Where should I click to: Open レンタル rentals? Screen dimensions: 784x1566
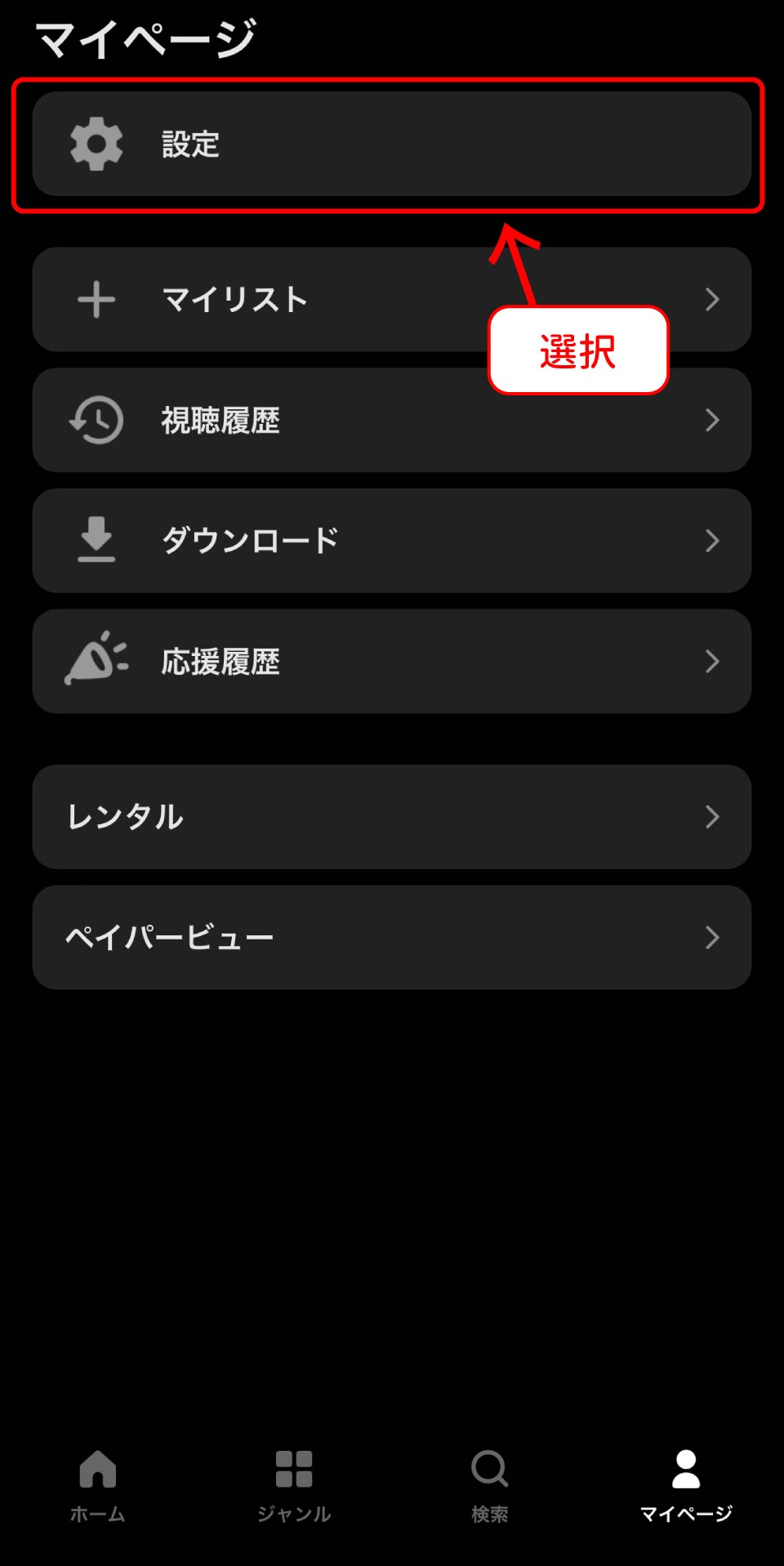tap(390, 817)
